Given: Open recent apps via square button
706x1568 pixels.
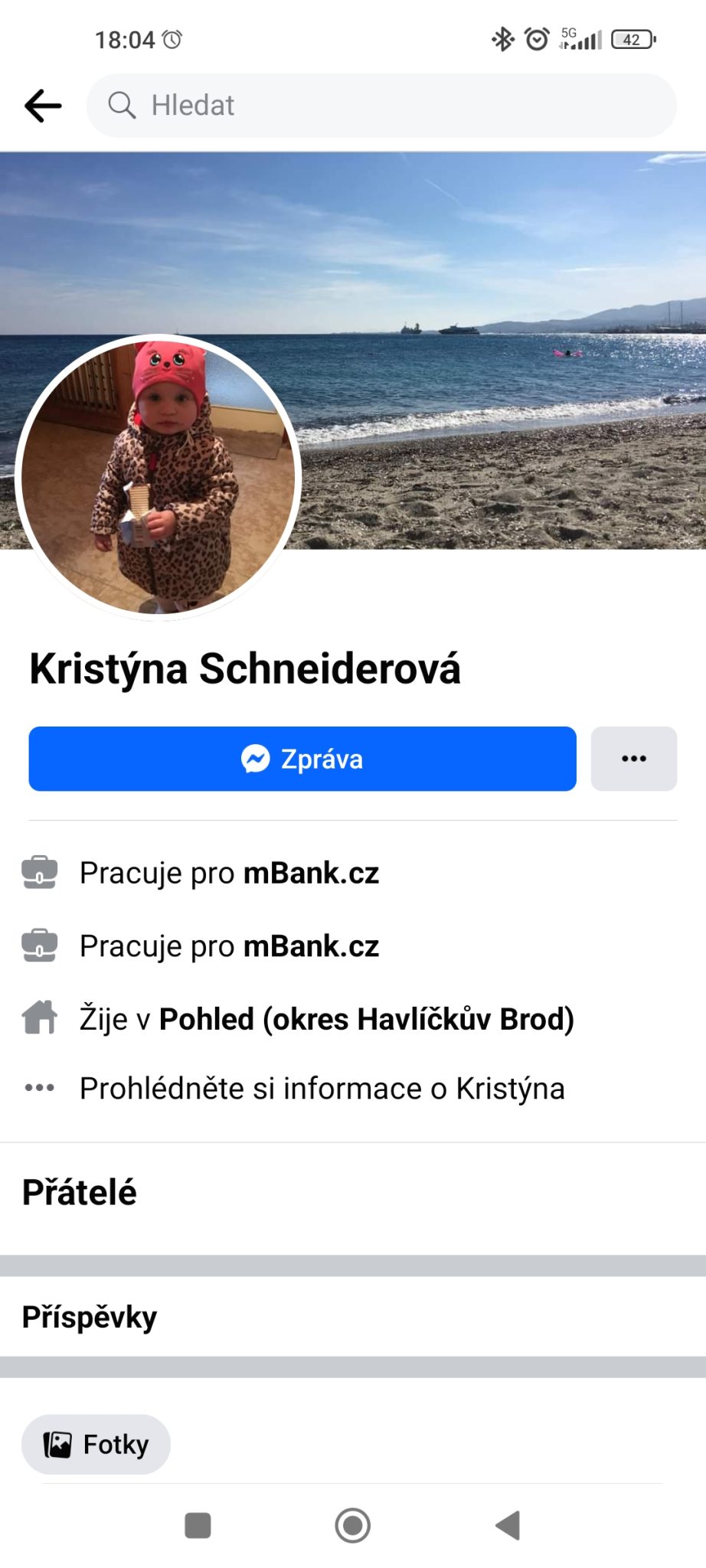Looking at the screenshot, I should click(198, 1525).
